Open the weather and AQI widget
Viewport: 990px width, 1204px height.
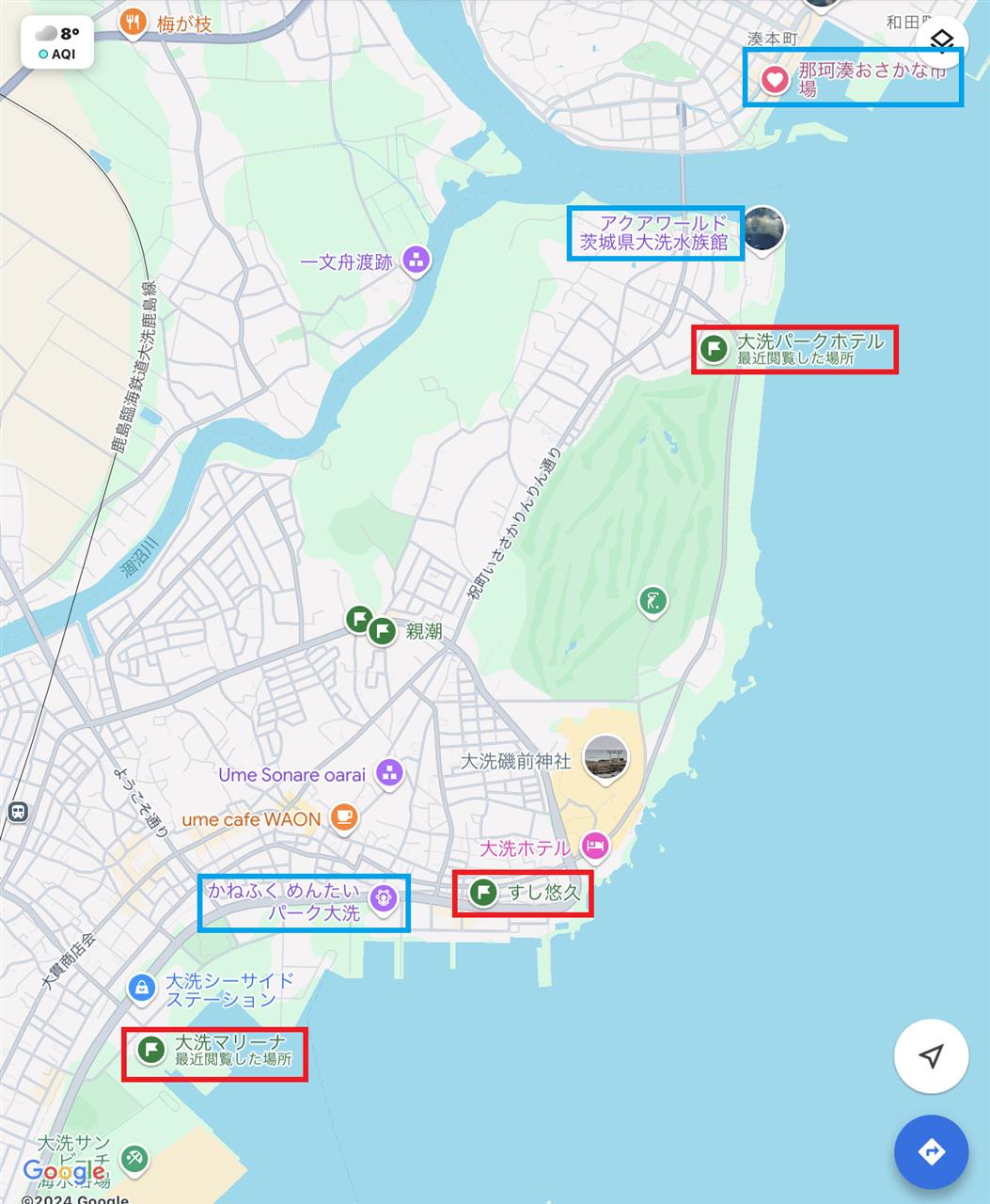click(57, 43)
